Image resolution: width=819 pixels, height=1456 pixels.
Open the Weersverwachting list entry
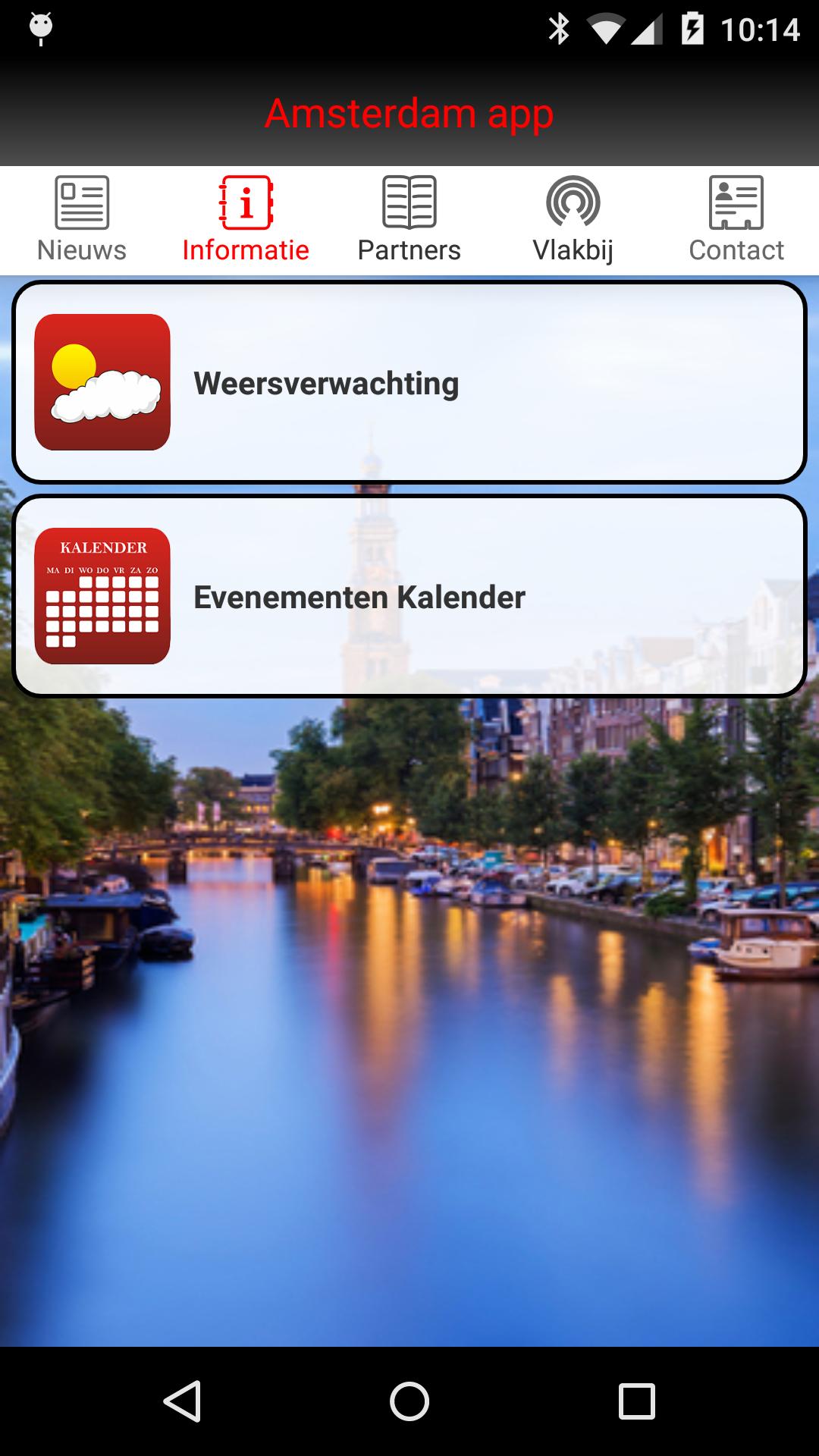tap(409, 382)
